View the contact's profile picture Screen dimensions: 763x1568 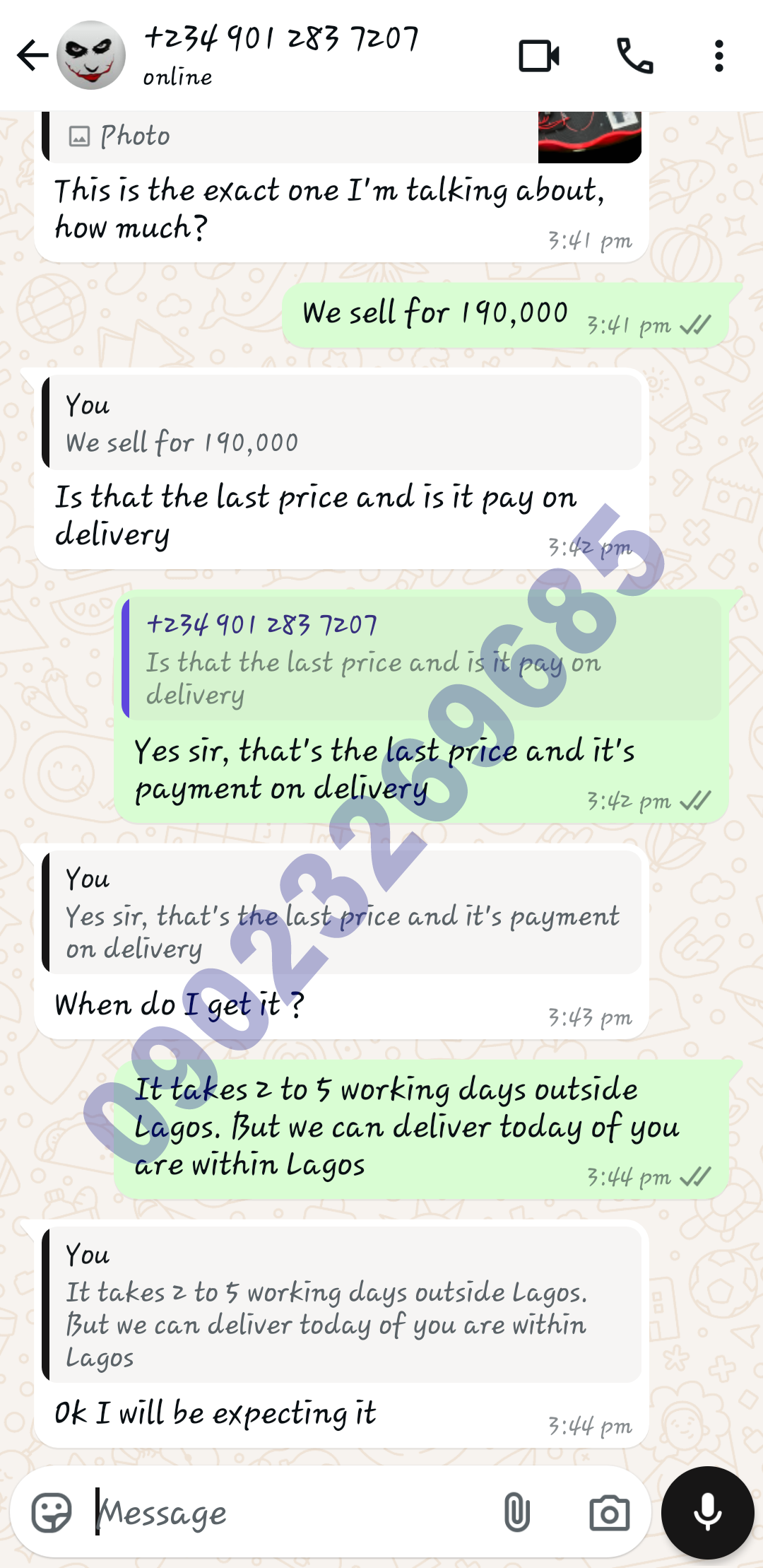tap(91, 55)
